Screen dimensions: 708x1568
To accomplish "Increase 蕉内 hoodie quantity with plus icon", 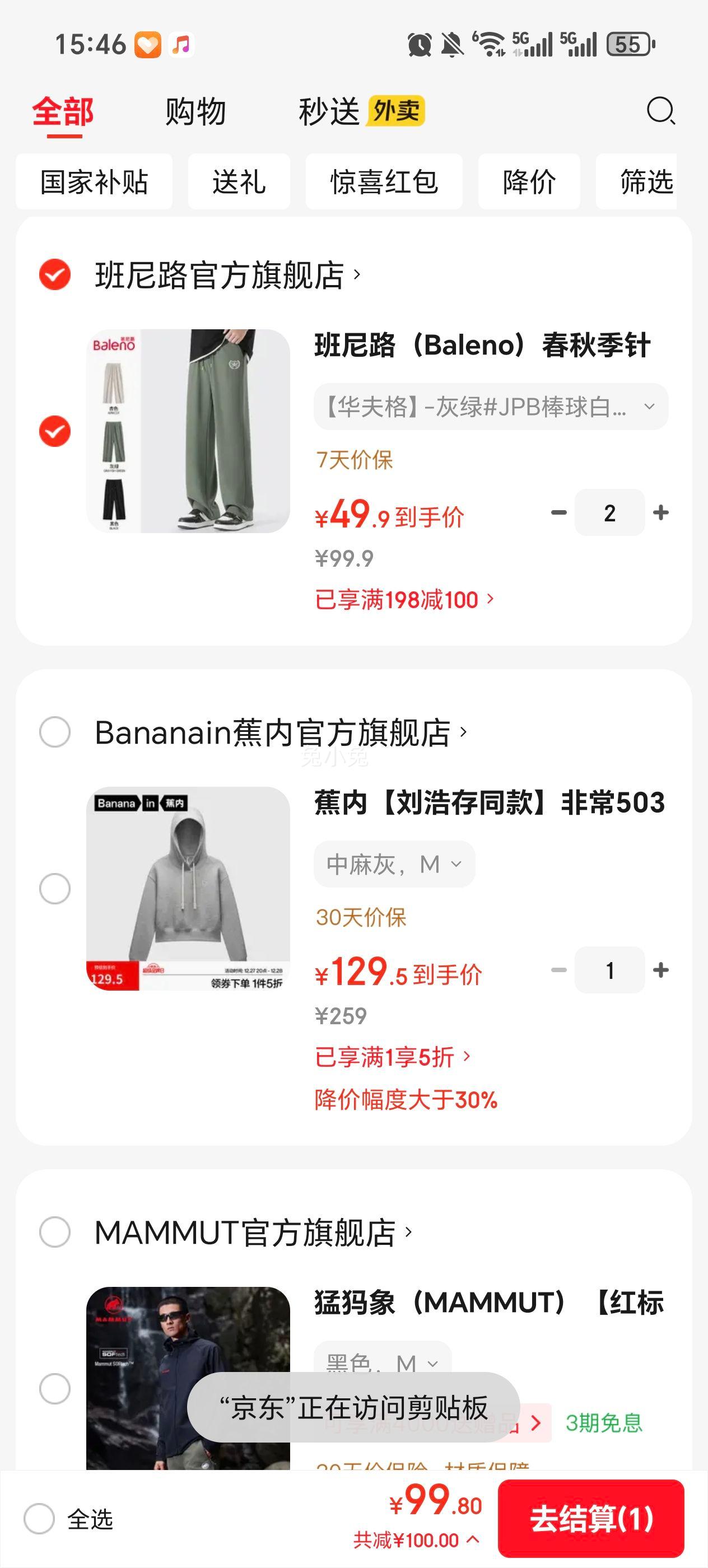I will click(662, 970).
